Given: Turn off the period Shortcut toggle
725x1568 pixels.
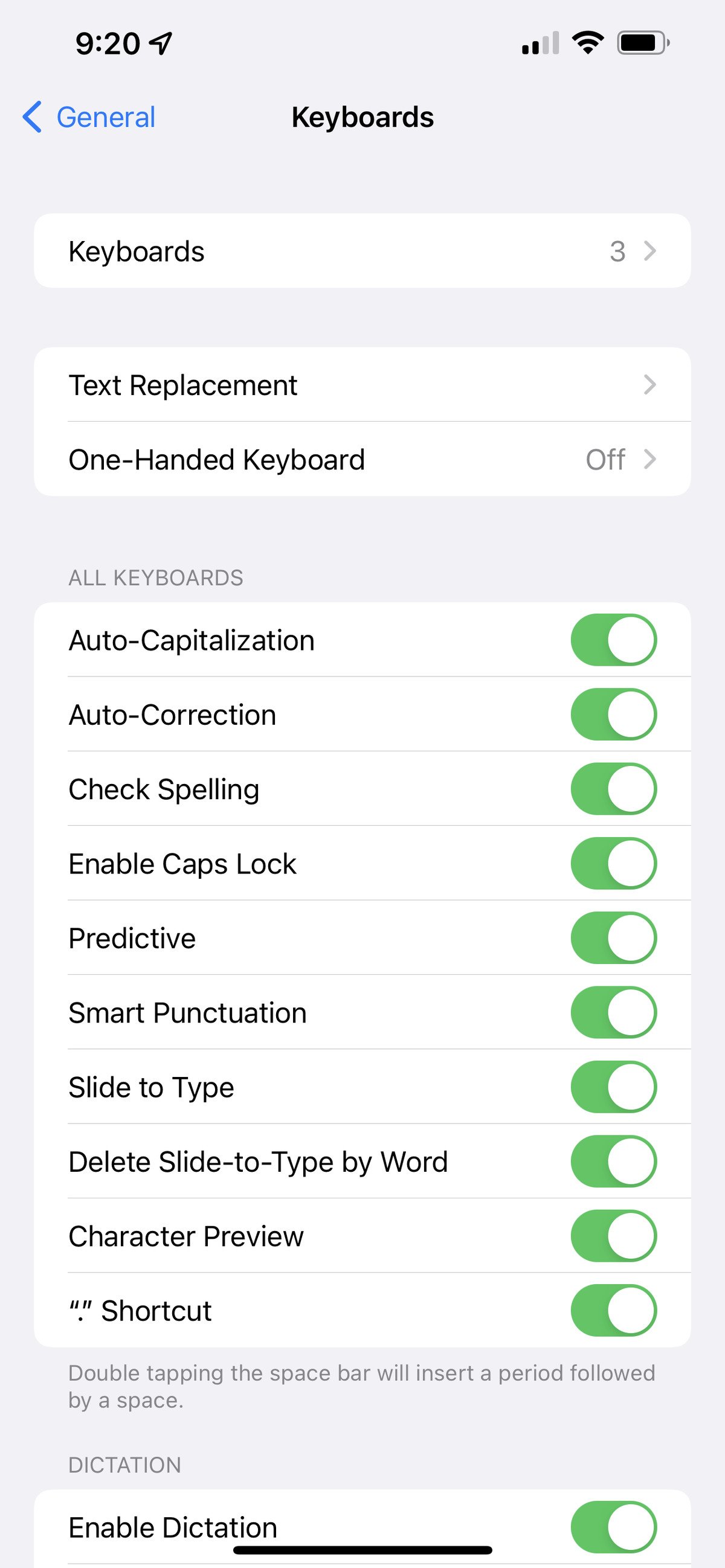Looking at the screenshot, I should point(613,1311).
